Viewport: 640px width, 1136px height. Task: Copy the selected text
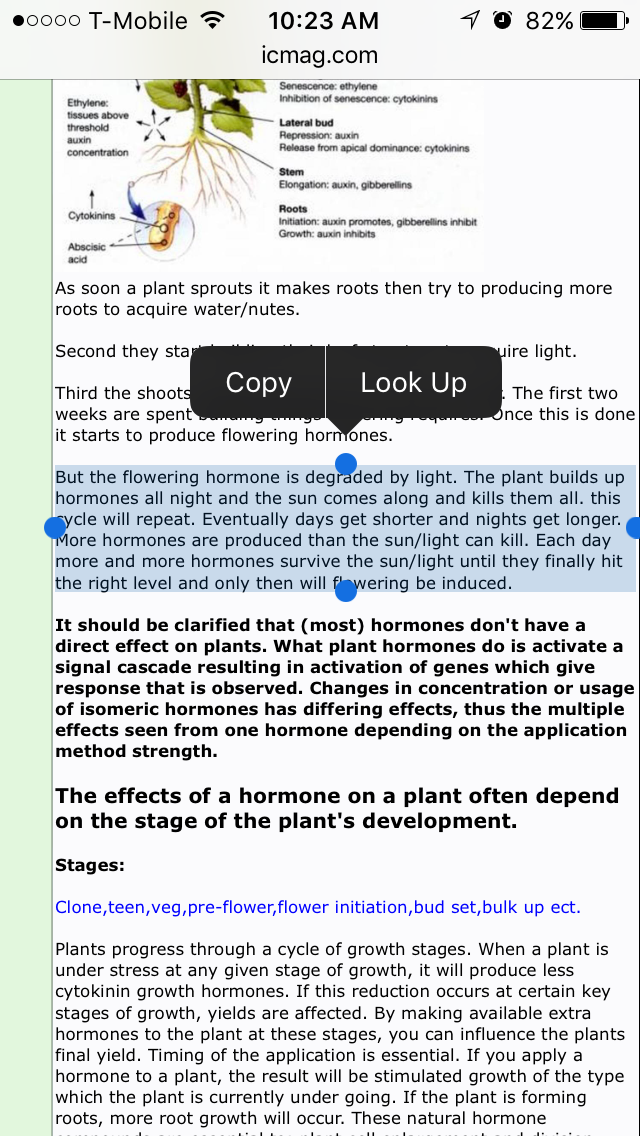pyautogui.click(x=258, y=383)
